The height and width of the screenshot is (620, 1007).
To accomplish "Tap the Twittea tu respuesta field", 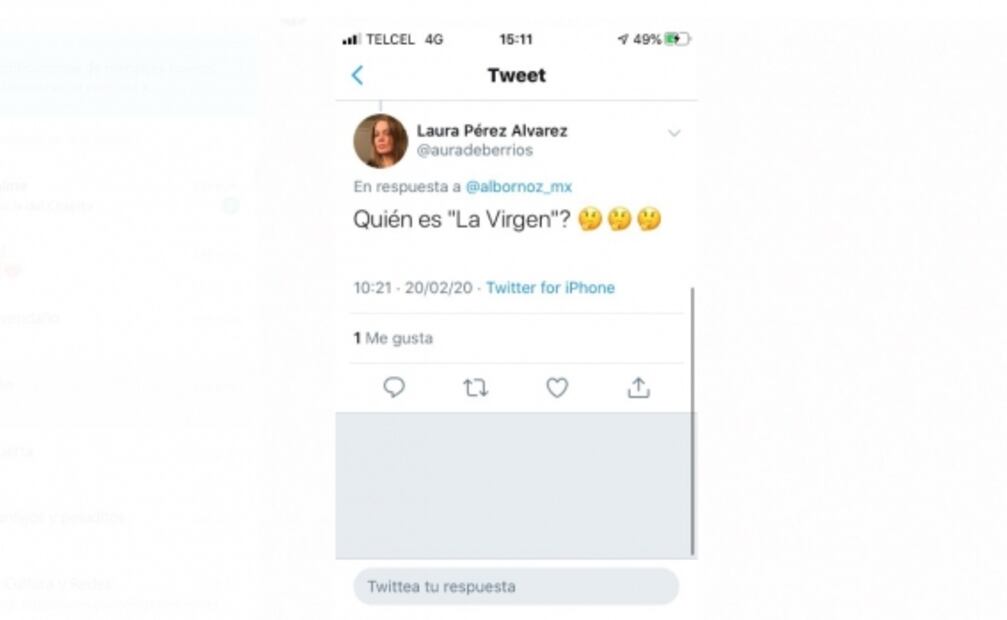I will click(x=516, y=586).
